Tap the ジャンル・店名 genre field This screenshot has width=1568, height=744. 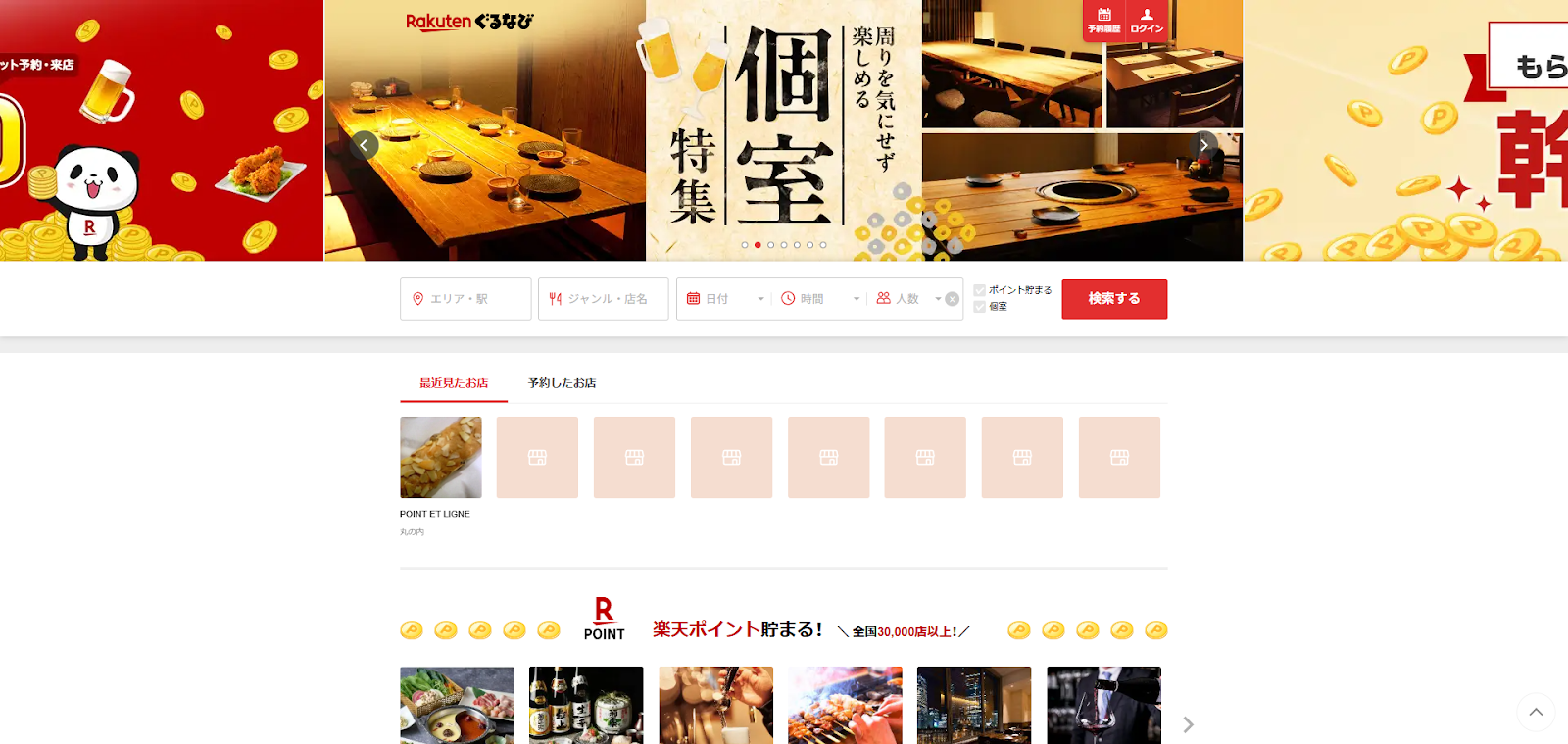[x=603, y=299]
